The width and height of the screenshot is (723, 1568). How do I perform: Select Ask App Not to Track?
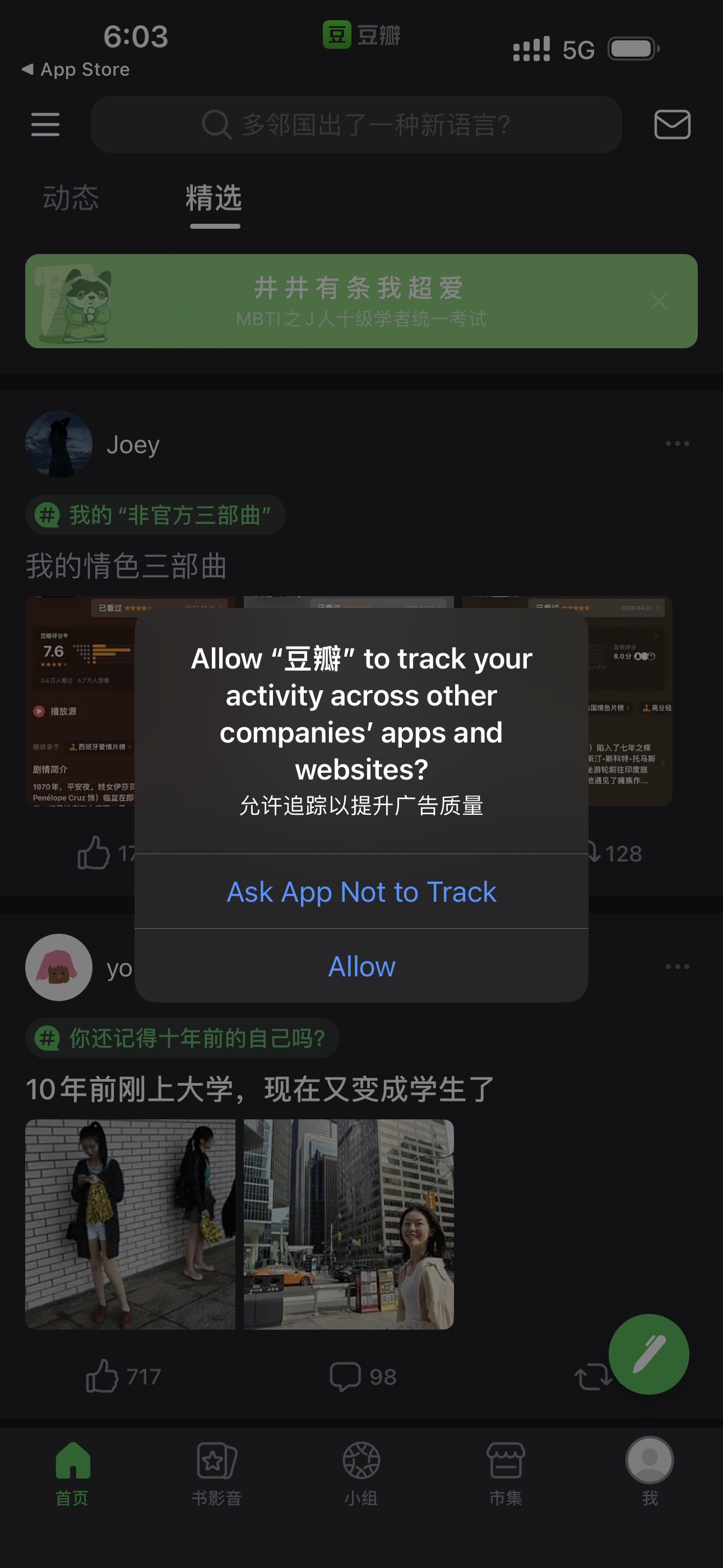pos(361,892)
